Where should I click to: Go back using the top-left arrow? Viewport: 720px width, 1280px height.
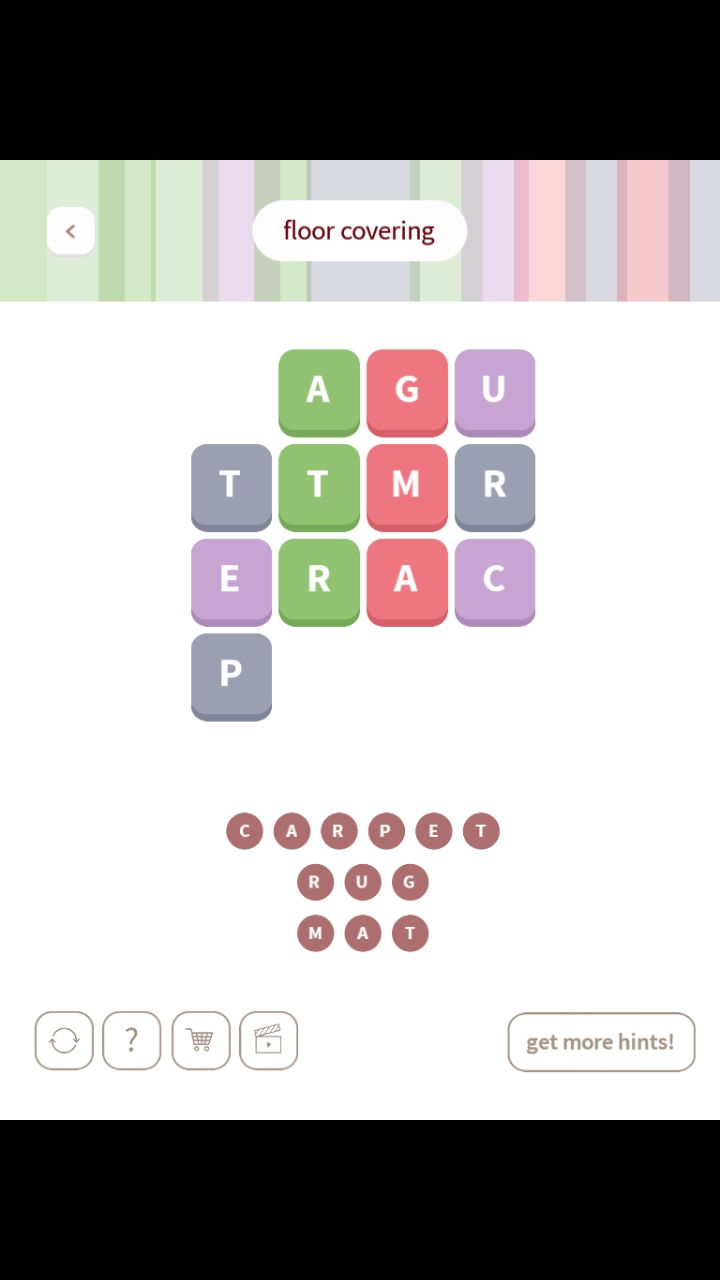pos(70,231)
